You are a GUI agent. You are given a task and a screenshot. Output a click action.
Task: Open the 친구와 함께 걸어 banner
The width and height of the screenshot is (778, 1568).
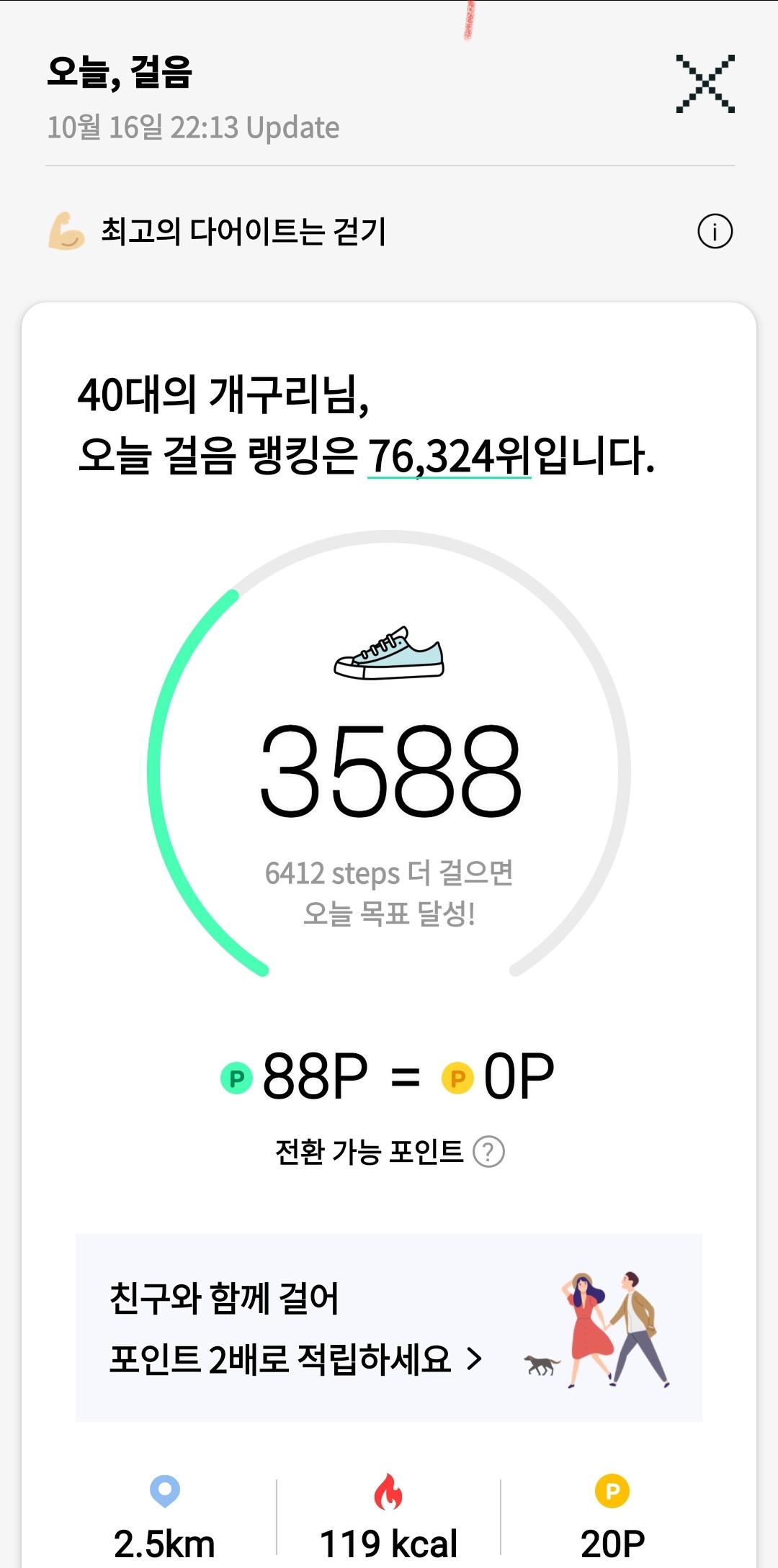pos(388,1328)
